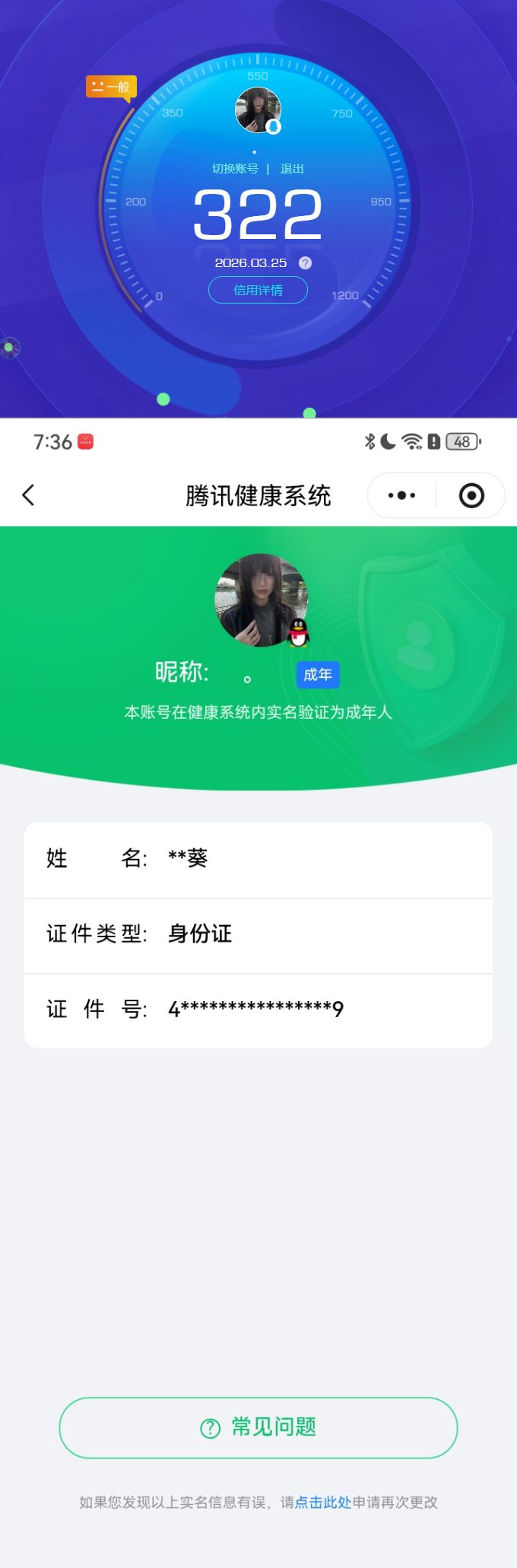Image resolution: width=517 pixels, height=1568 pixels.
Task: Tap 切换账号 to switch account
Action: (x=235, y=169)
